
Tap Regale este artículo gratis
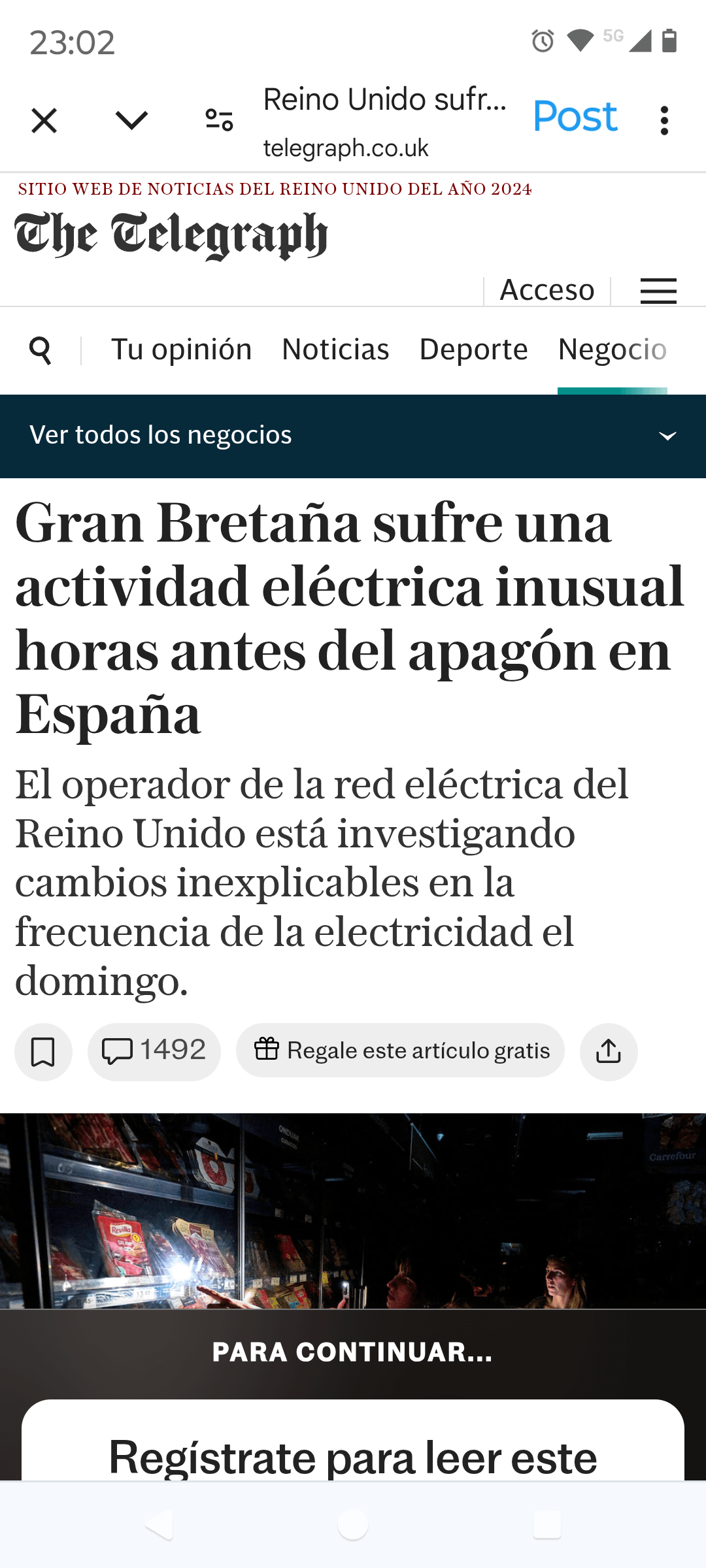point(401,1051)
